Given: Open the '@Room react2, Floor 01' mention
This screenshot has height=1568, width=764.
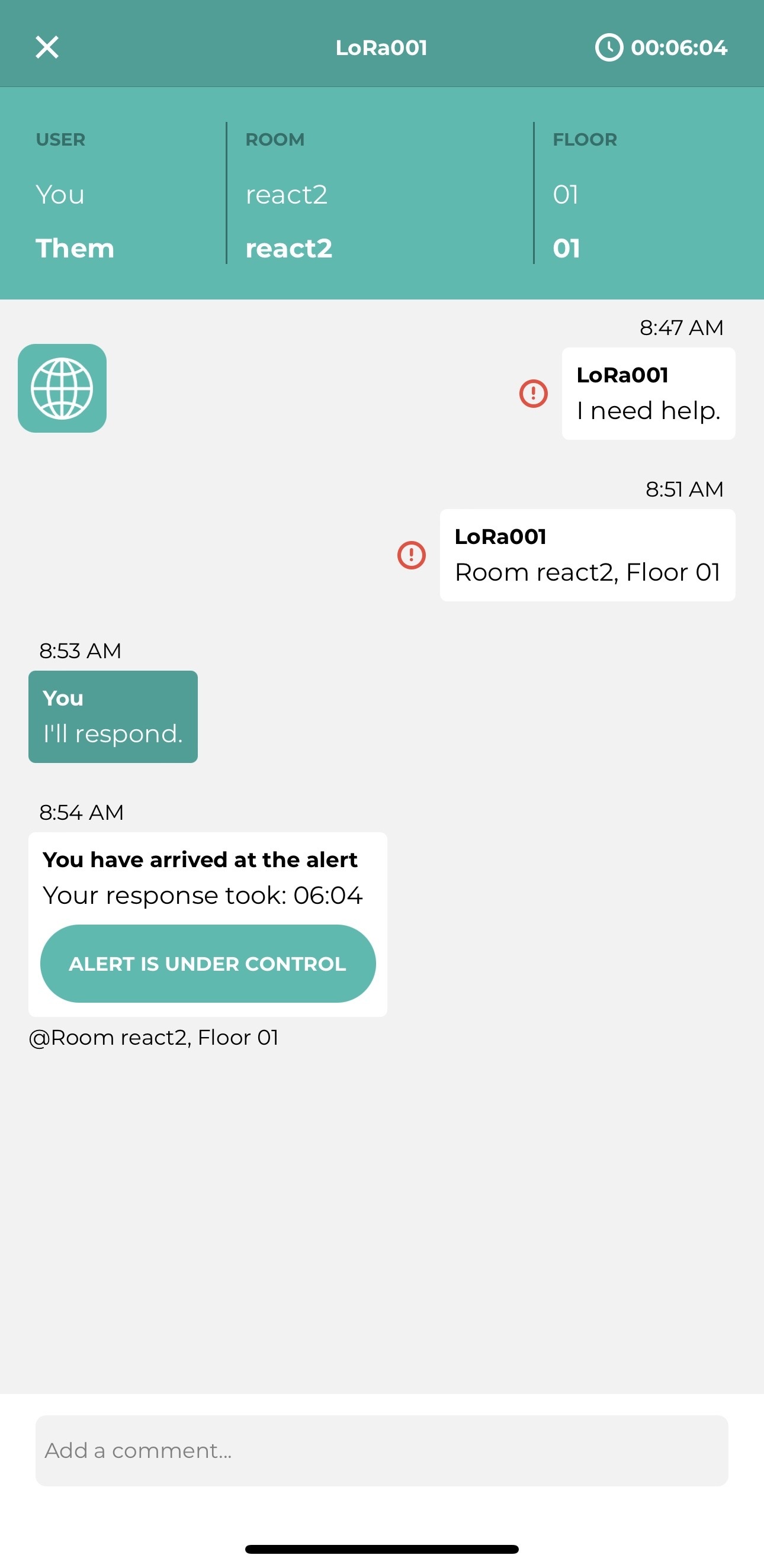Looking at the screenshot, I should coord(153,1036).
